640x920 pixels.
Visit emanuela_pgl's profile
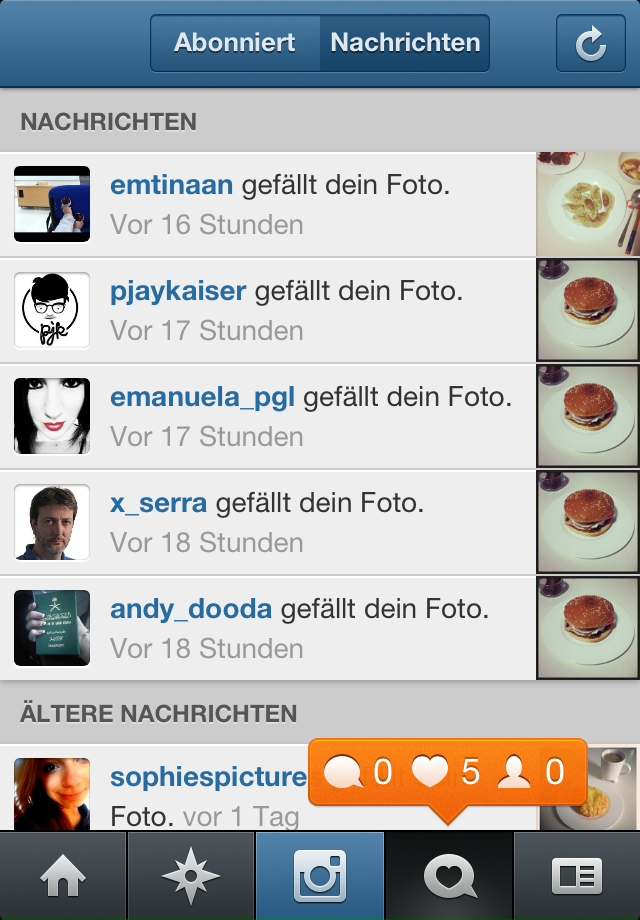click(x=202, y=397)
